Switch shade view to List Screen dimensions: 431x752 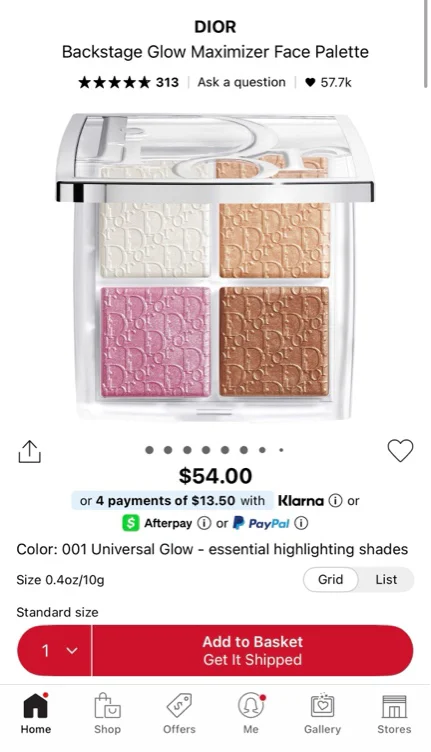coord(386,579)
